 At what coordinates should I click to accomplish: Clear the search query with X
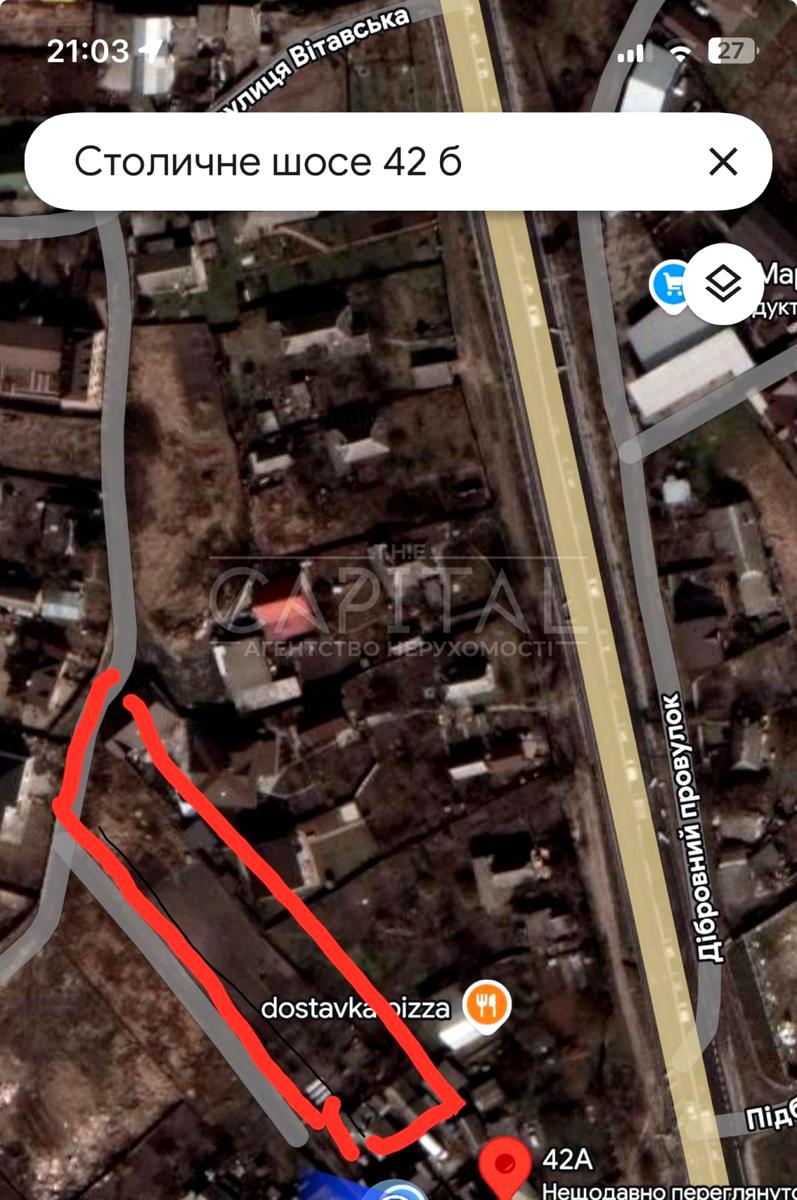click(x=722, y=161)
